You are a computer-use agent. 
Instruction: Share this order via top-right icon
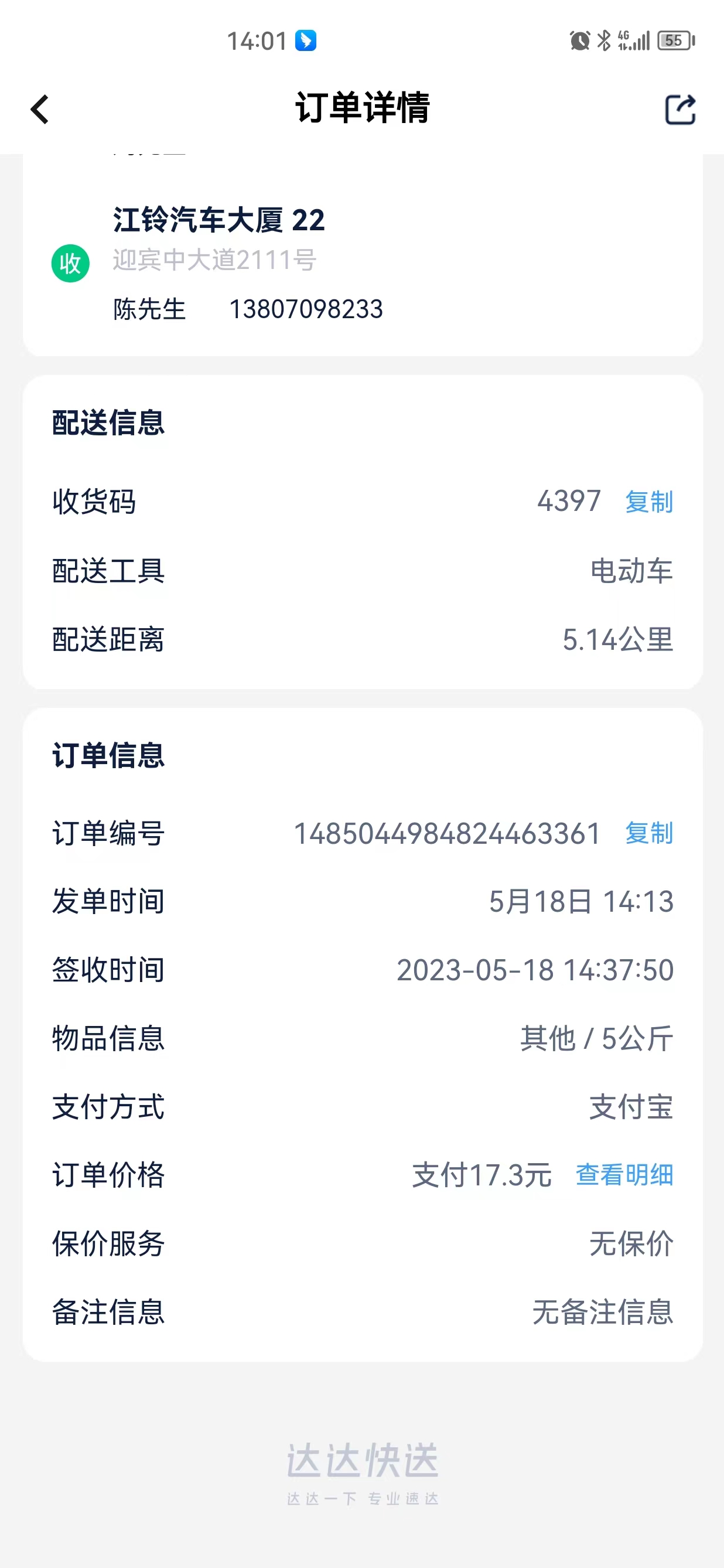tap(680, 110)
